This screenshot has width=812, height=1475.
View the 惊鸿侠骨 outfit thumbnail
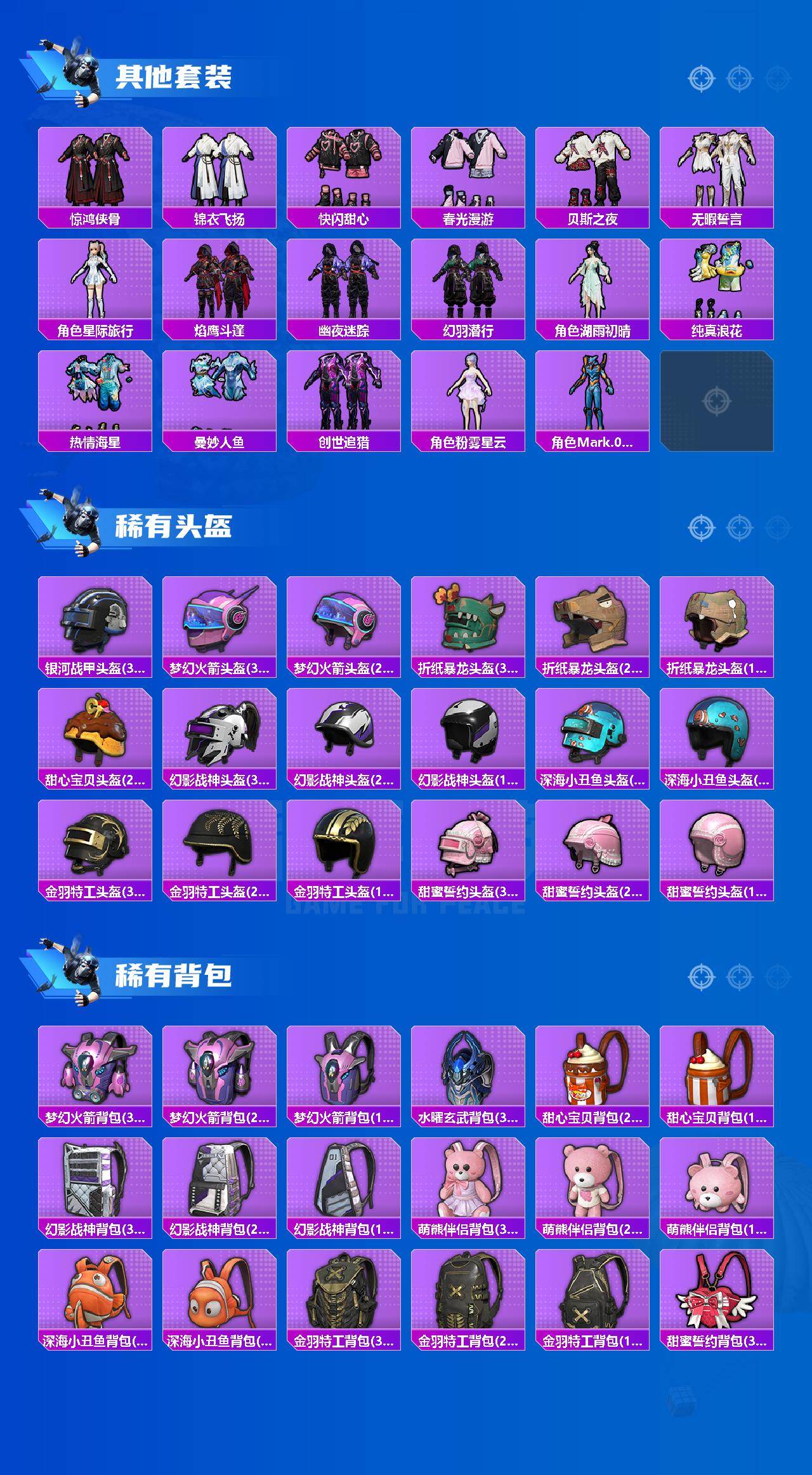[95, 171]
